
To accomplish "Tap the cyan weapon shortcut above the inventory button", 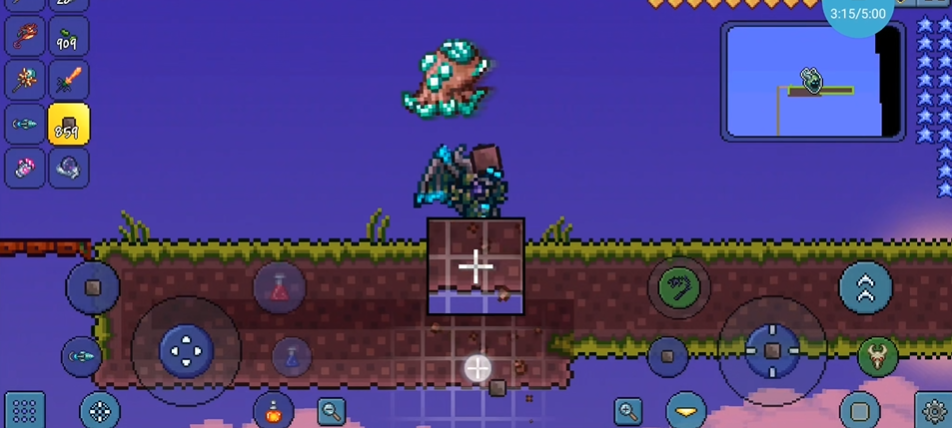I will (x=82, y=356).
